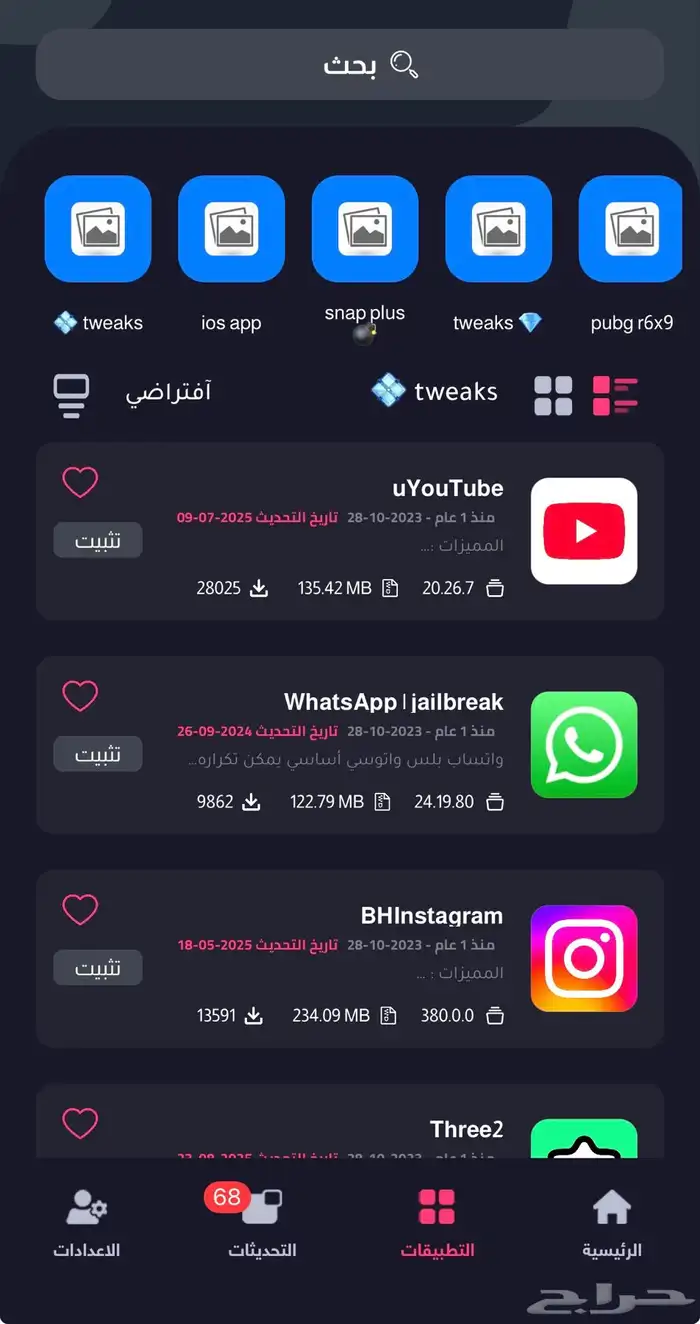This screenshot has height=1324, width=700.
Task: Install WhatsApp | jailbreak
Action: (x=98, y=754)
